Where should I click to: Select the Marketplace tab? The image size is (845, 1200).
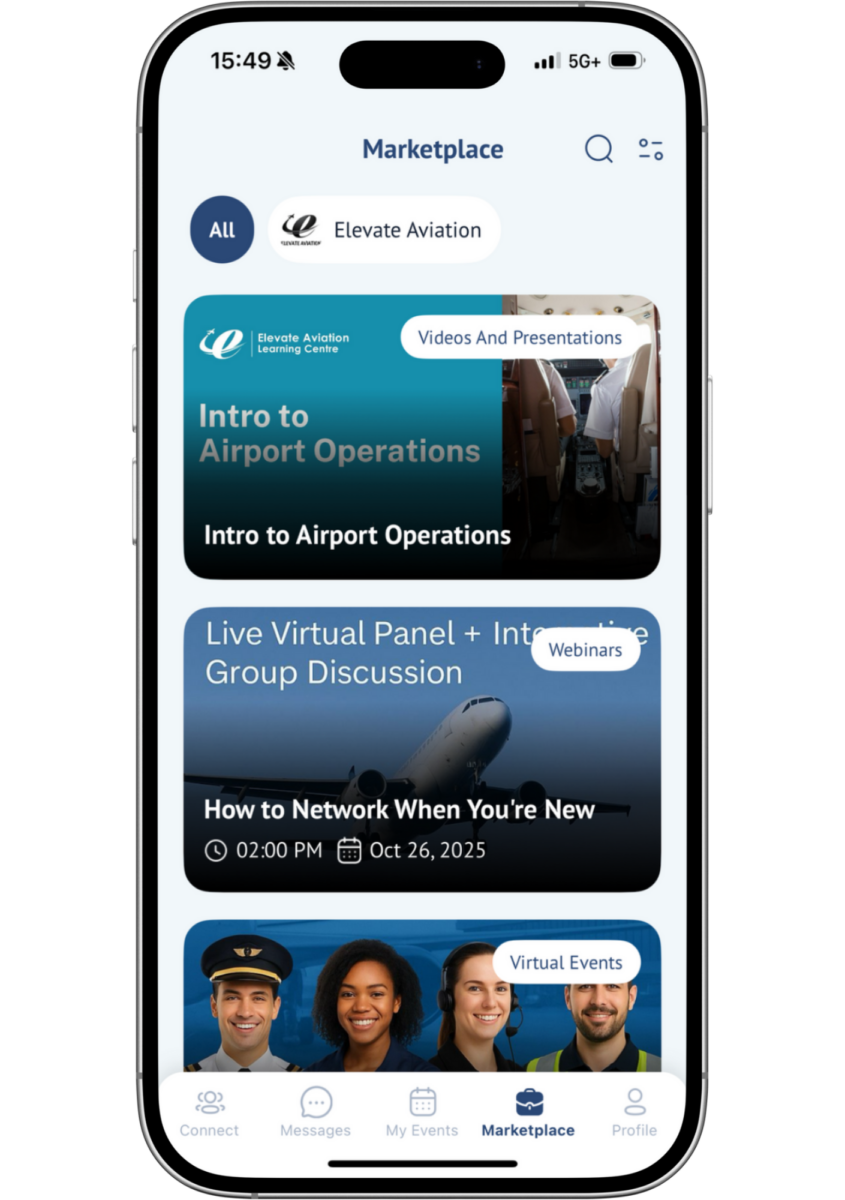[528, 1113]
